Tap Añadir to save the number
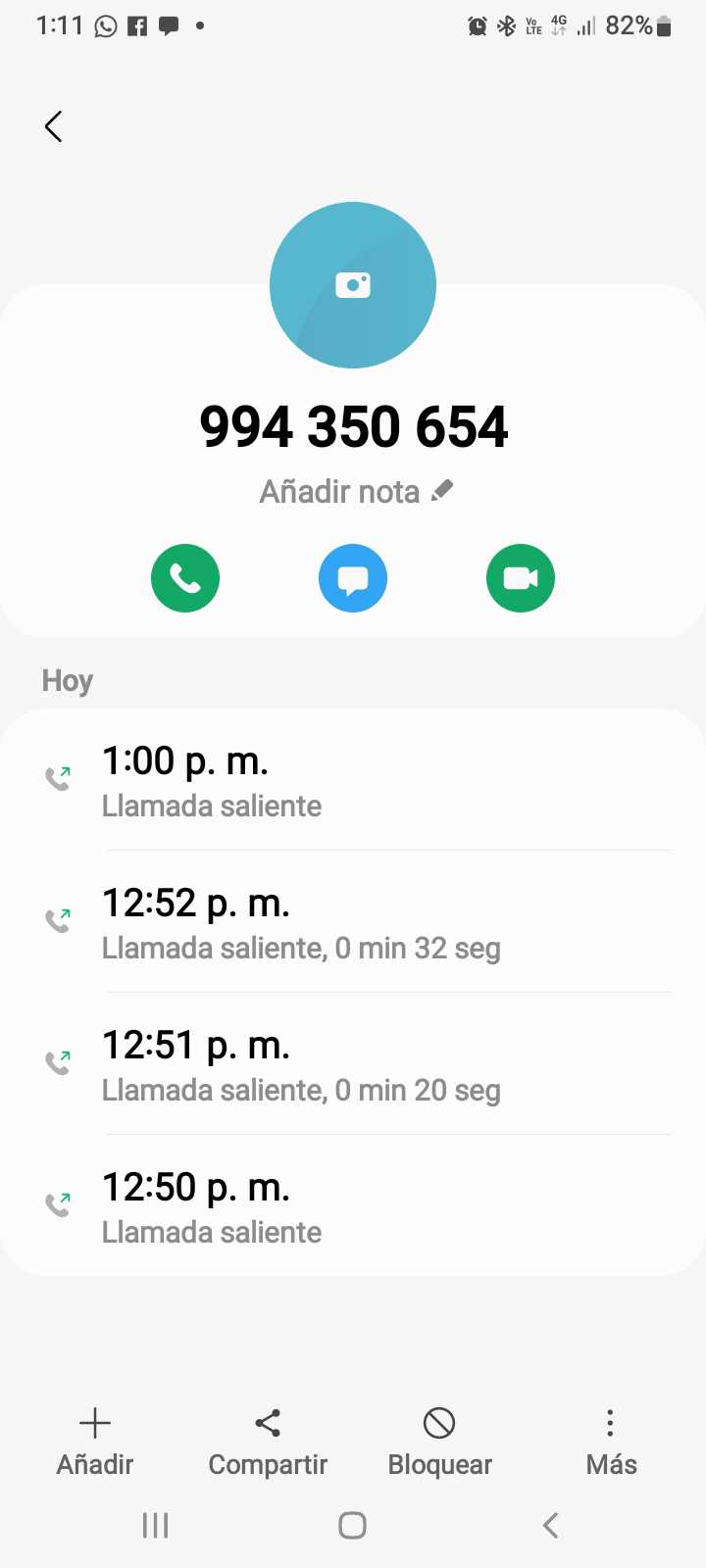 (x=95, y=1442)
